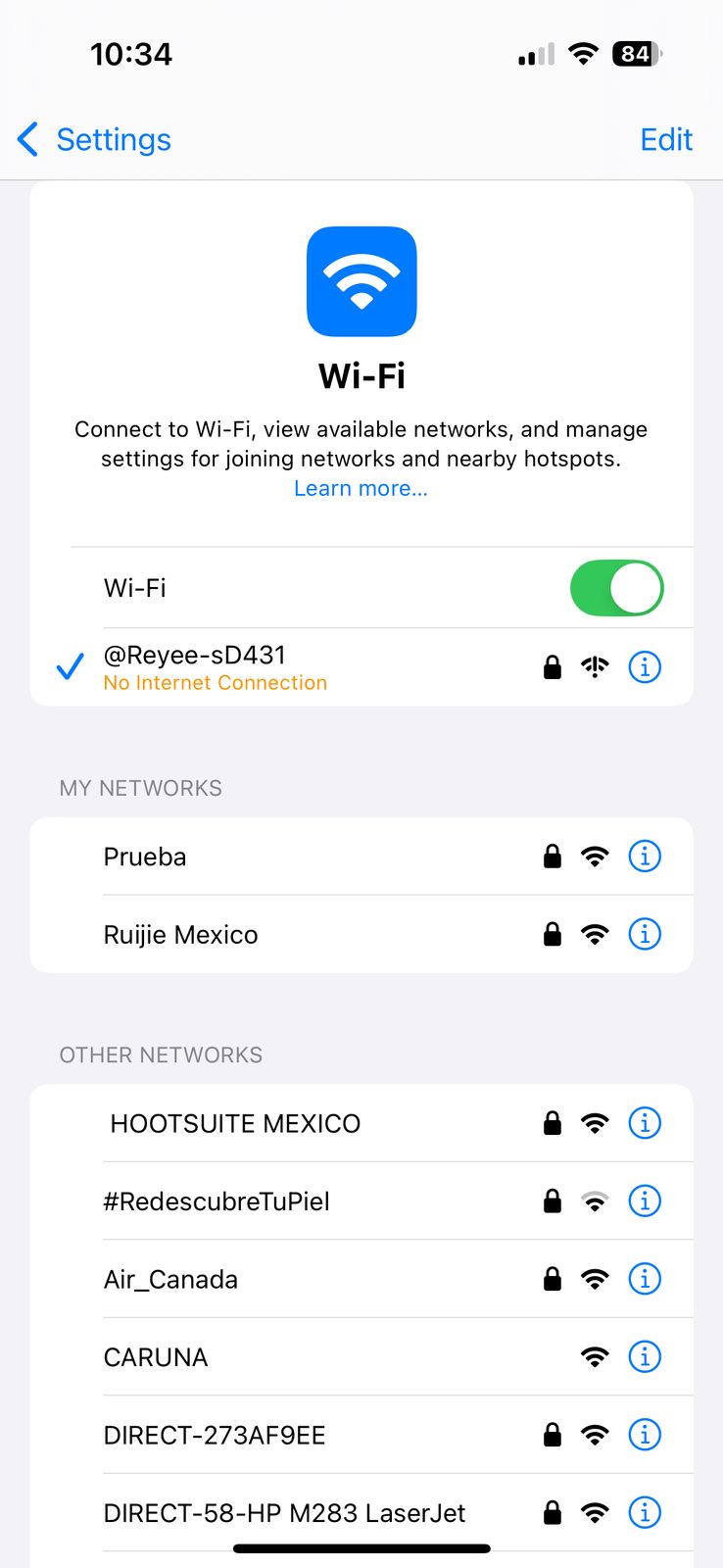This screenshot has width=723, height=1568.
Task: Connect to open network CARUNA
Action: click(156, 1357)
